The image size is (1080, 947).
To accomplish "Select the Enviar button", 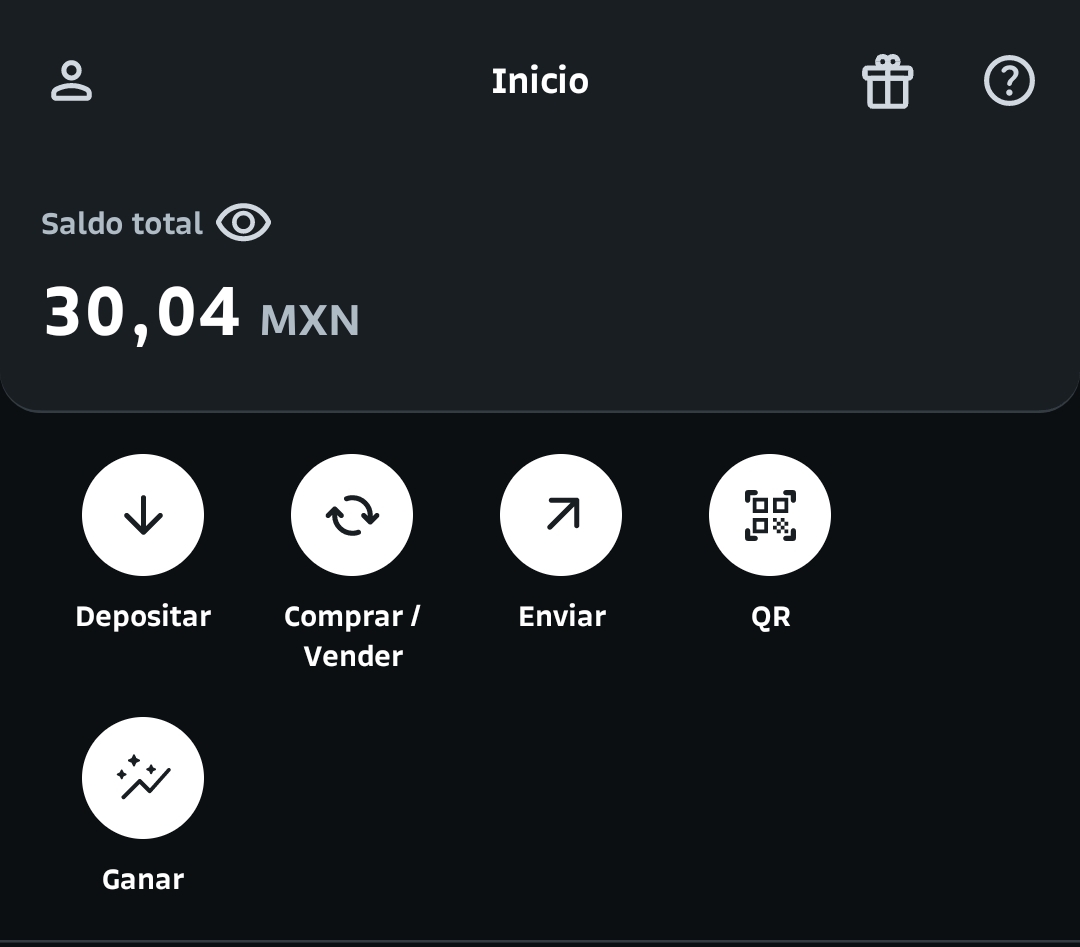I will pyautogui.click(x=561, y=516).
